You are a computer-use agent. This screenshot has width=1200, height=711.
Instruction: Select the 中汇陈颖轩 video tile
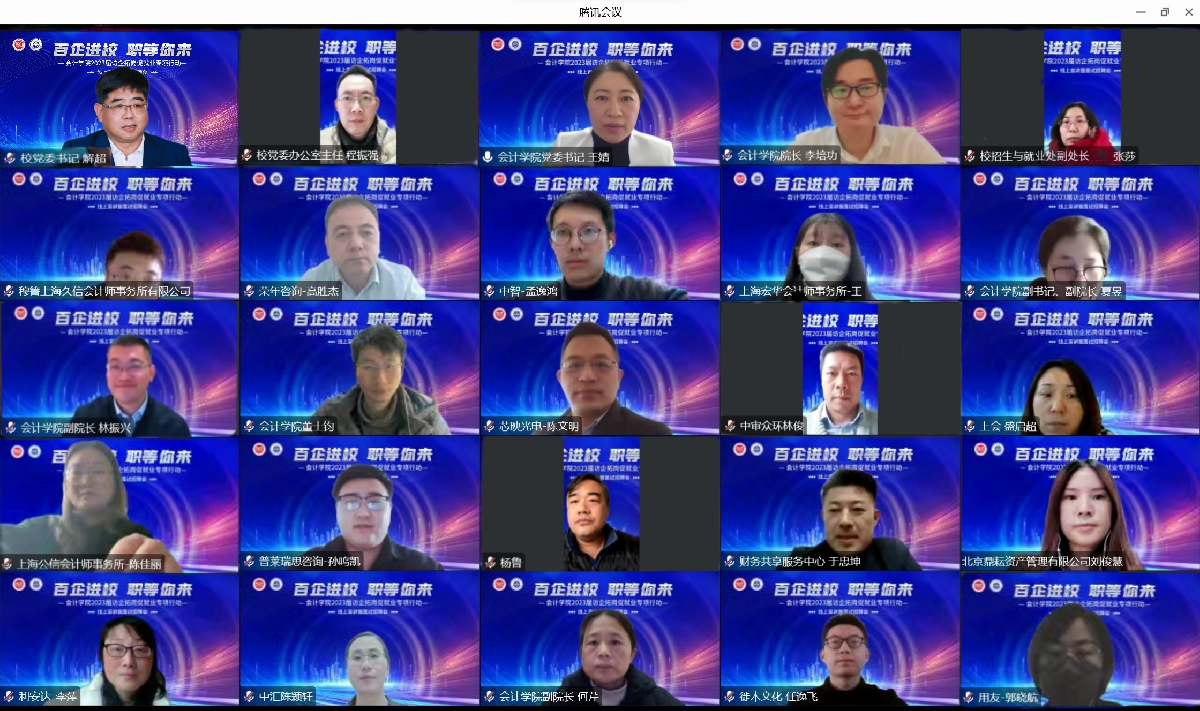coord(359,640)
